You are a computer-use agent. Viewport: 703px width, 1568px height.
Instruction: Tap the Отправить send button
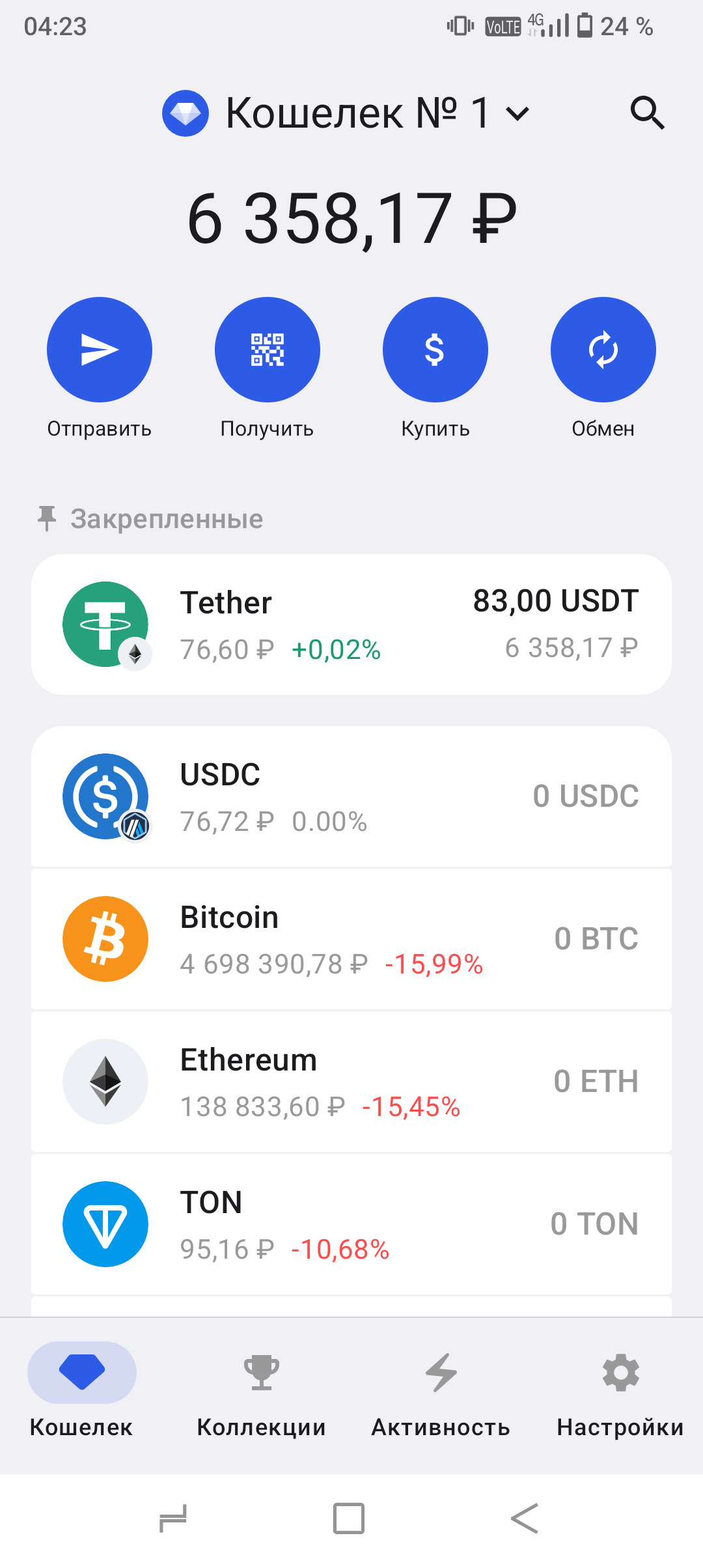[100, 350]
